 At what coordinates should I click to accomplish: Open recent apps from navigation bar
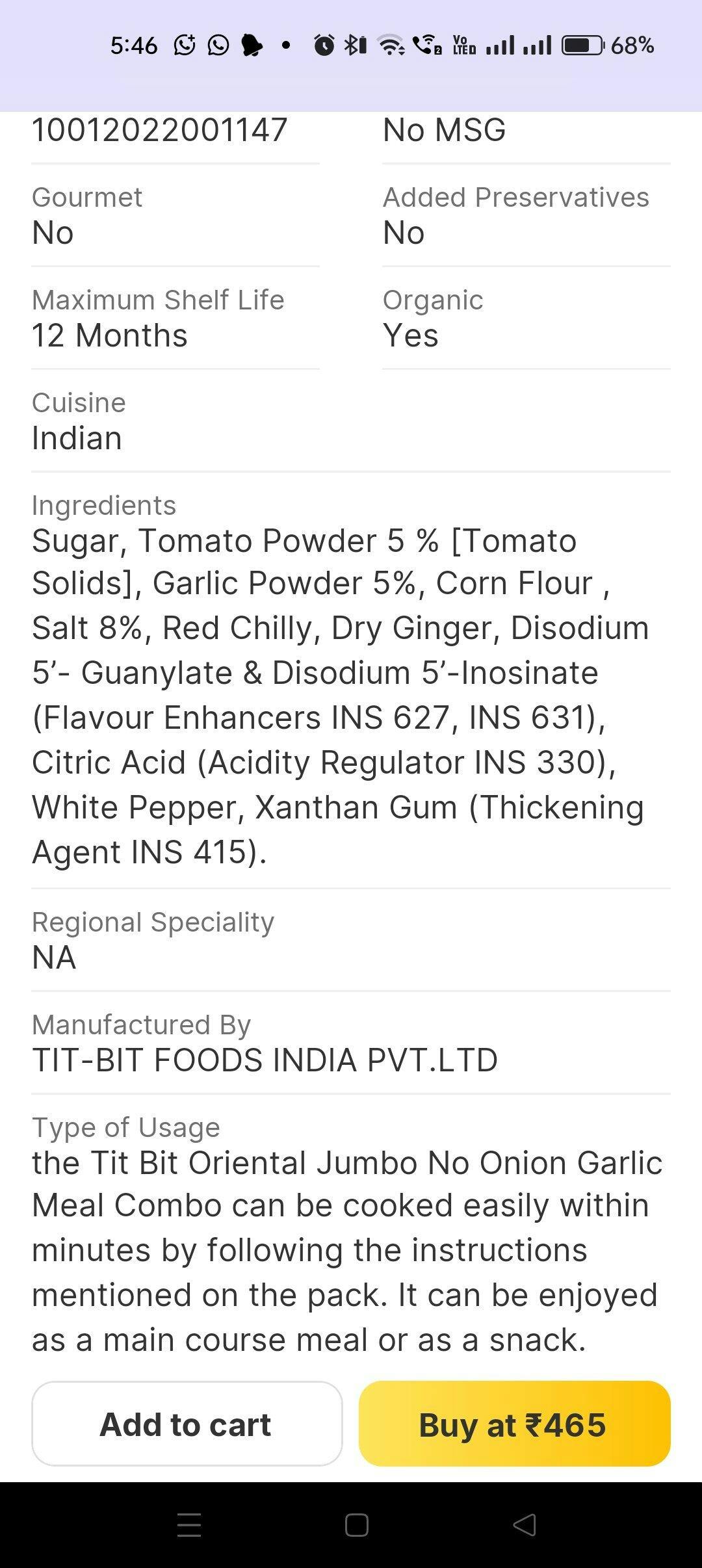(188, 1524)
